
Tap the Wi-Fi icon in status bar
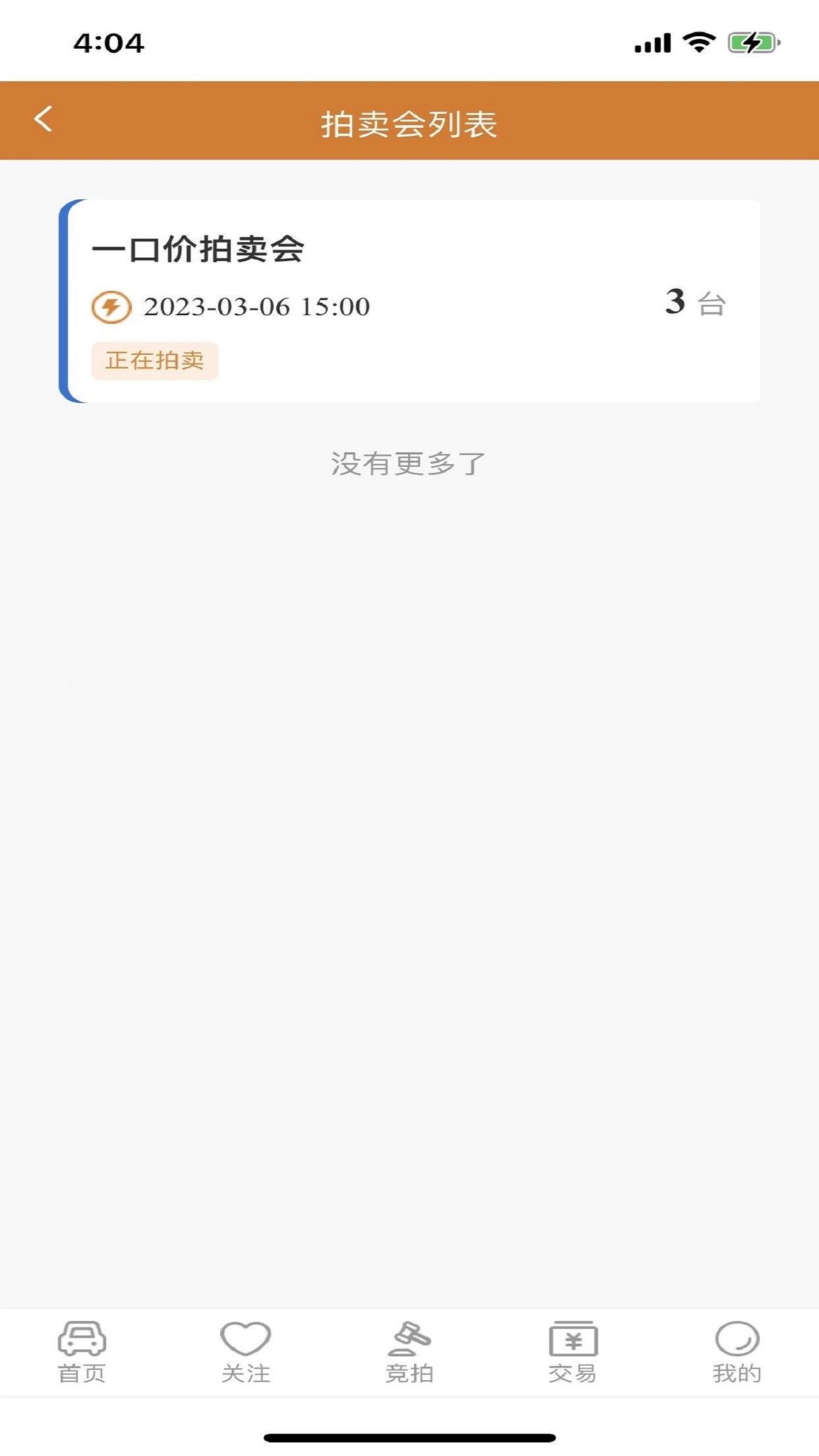point(697,41)
